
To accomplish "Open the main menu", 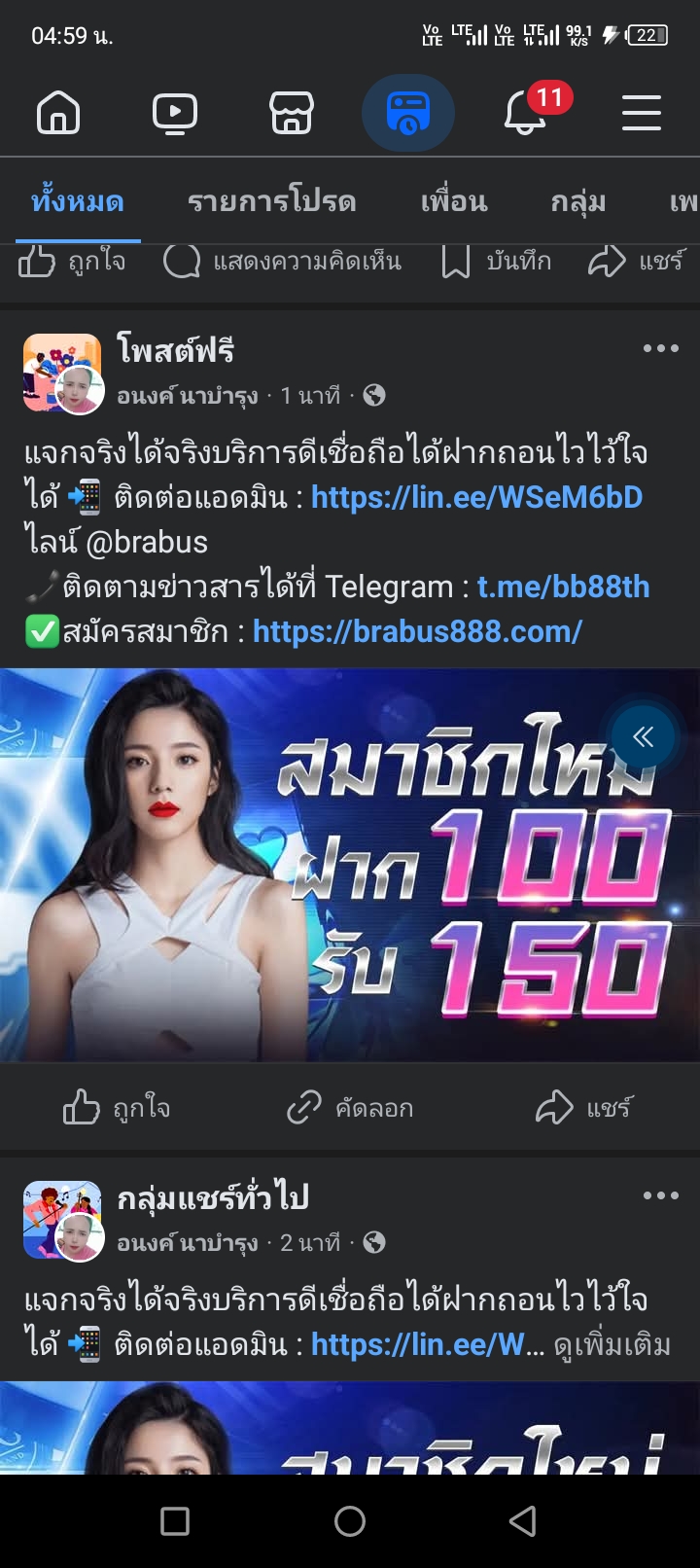I will [x=642, y=113].
